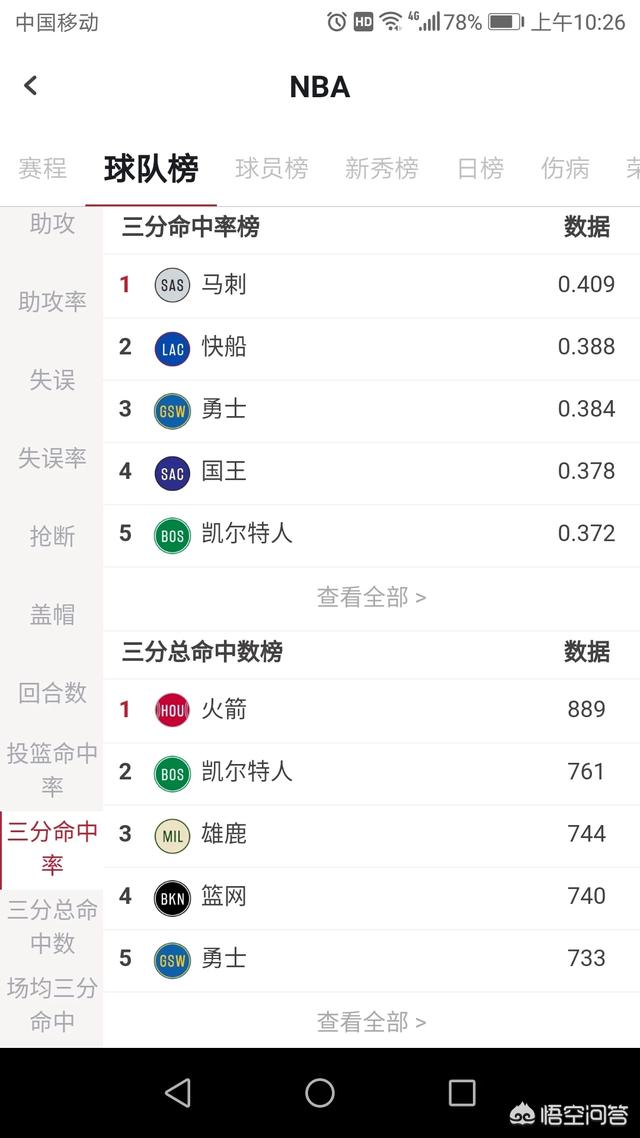The image size is (640, 1138).
Task: View all under 三分总命中数榜
Action: pyautogui.click(x=371, y=1023)
